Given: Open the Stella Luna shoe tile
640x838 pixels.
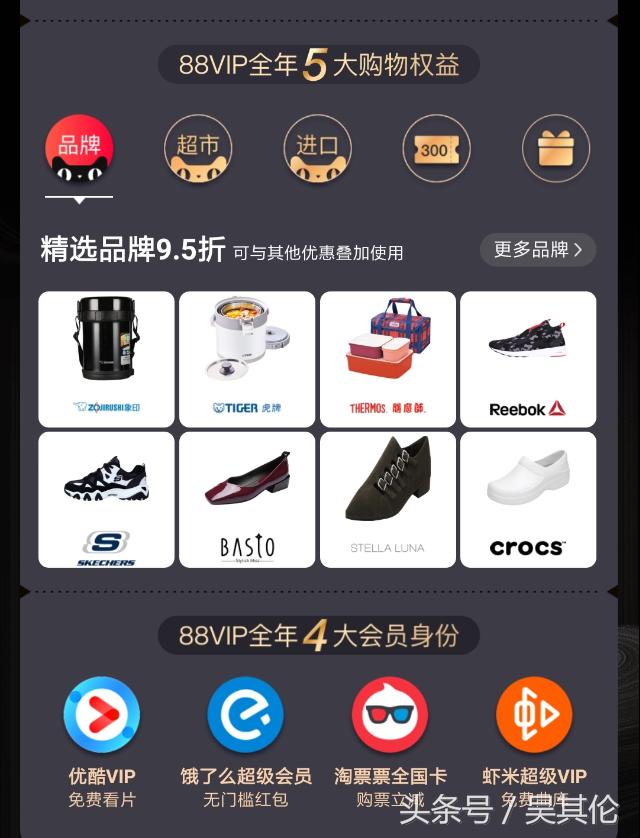Looking at the screenshot, I should click(x=388, y=499).
